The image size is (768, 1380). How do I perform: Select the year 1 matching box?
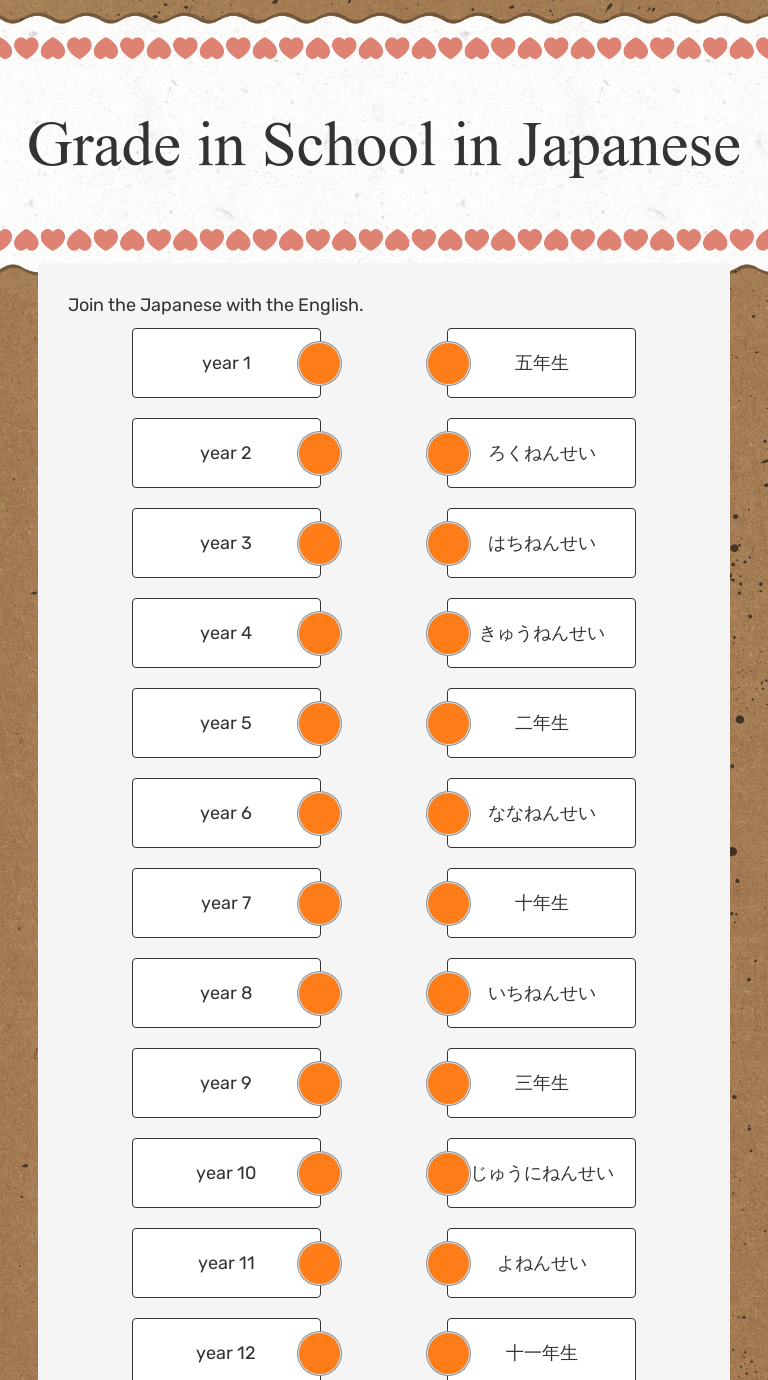pos(226,363)
